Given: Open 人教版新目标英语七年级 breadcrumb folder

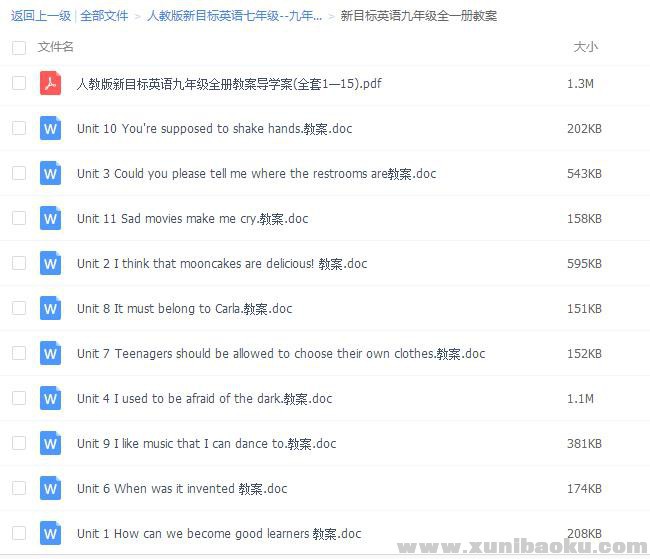Looking at the screenshot, I should (x=234, y=16).
